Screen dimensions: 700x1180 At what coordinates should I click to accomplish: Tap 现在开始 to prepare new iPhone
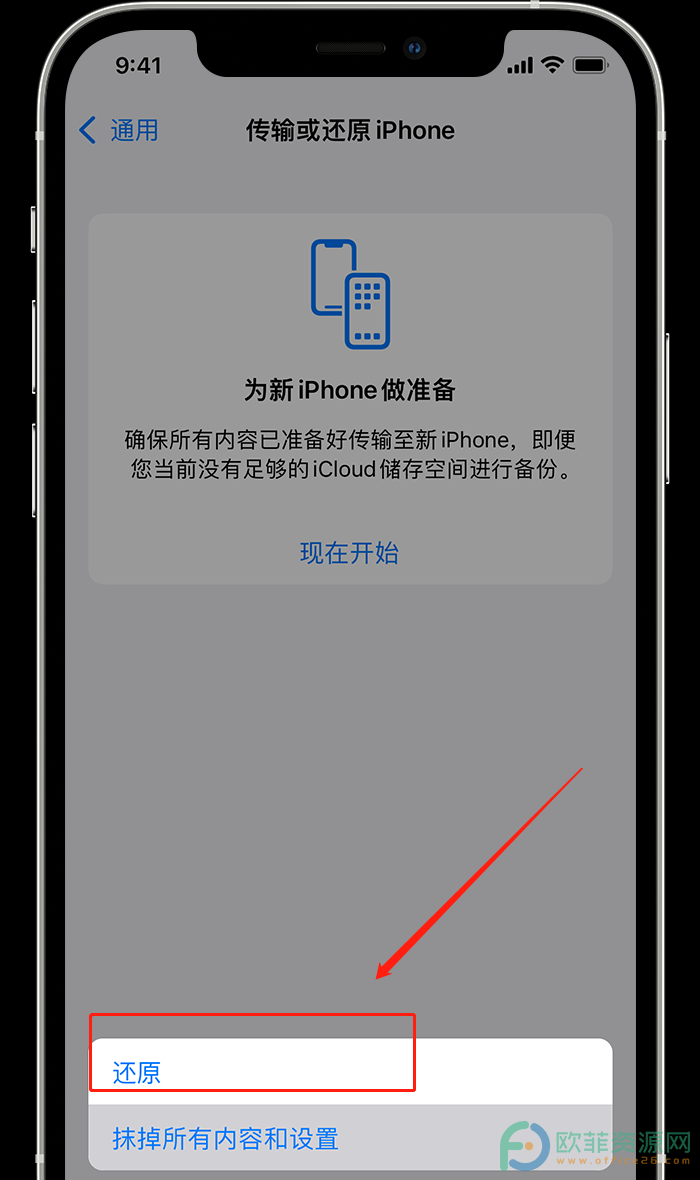(349, 553)
